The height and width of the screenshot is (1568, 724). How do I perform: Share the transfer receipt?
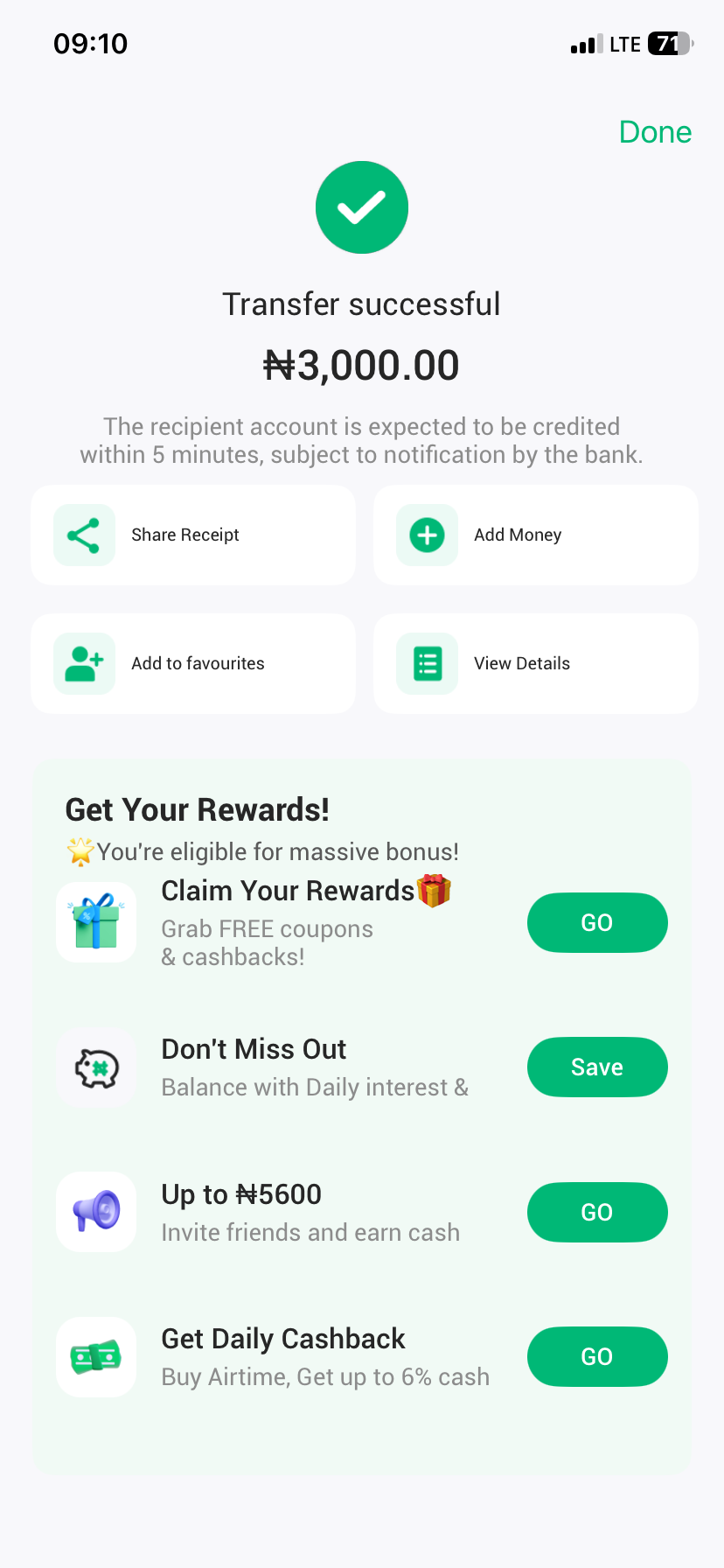coord(192,535)
